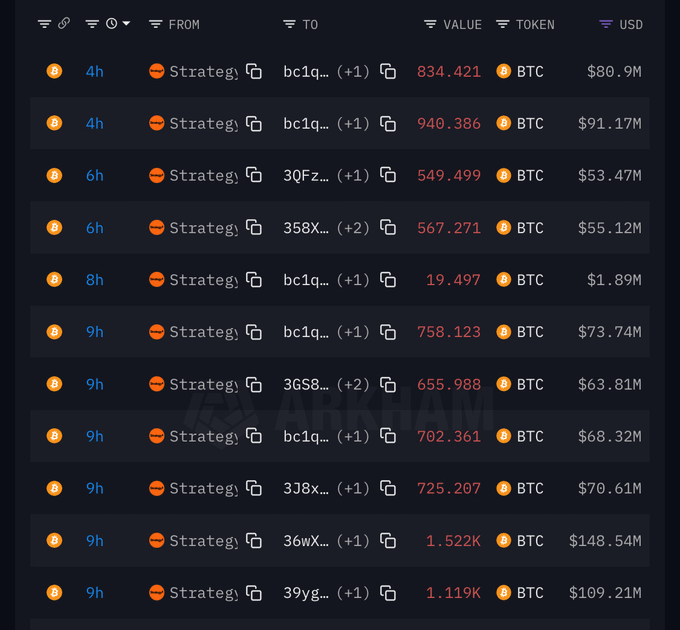Screen dimensions: 680x630
Task: Open recipient 3J8x address link
Action: (305, 488)
